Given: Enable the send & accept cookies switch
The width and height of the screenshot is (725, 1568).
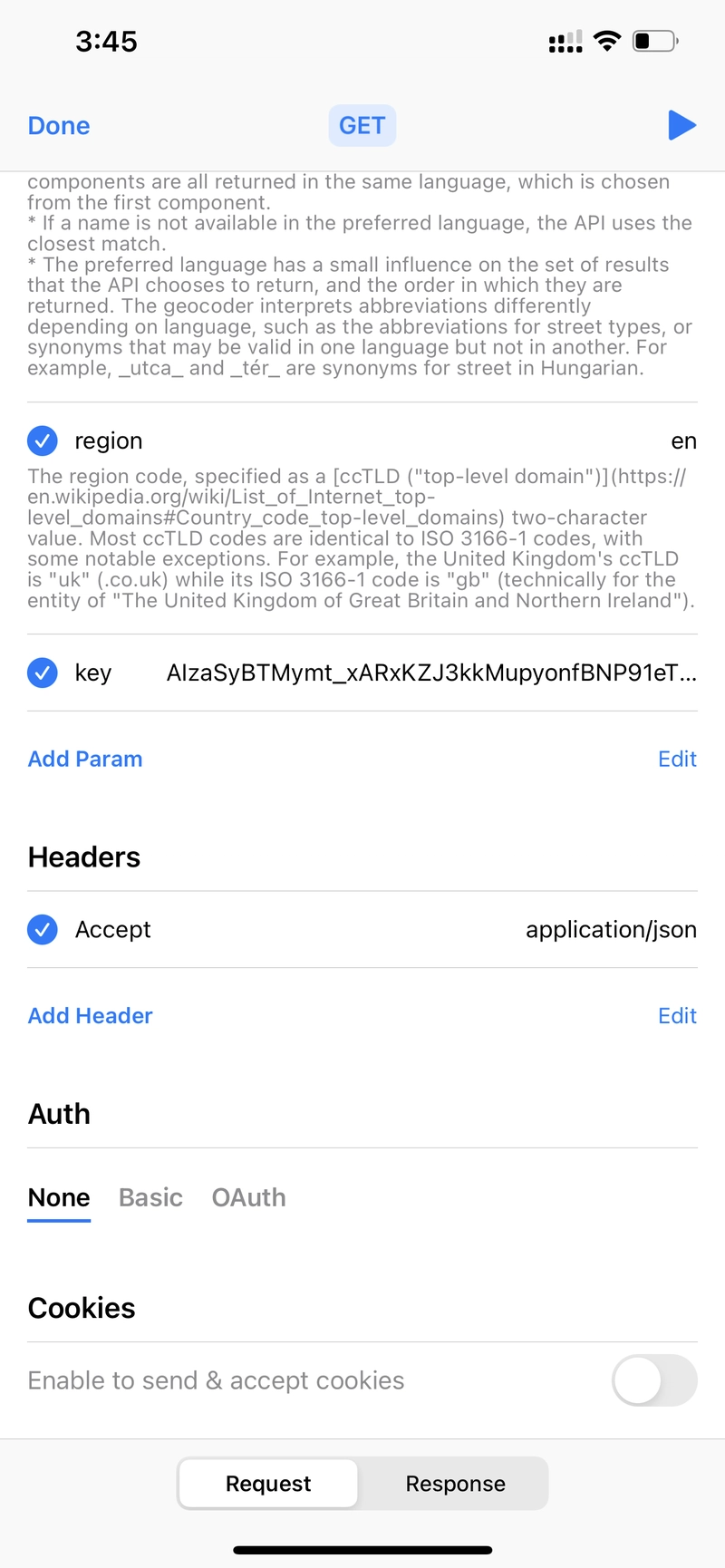Looking at the screenshot, I should pos(653,1381).
